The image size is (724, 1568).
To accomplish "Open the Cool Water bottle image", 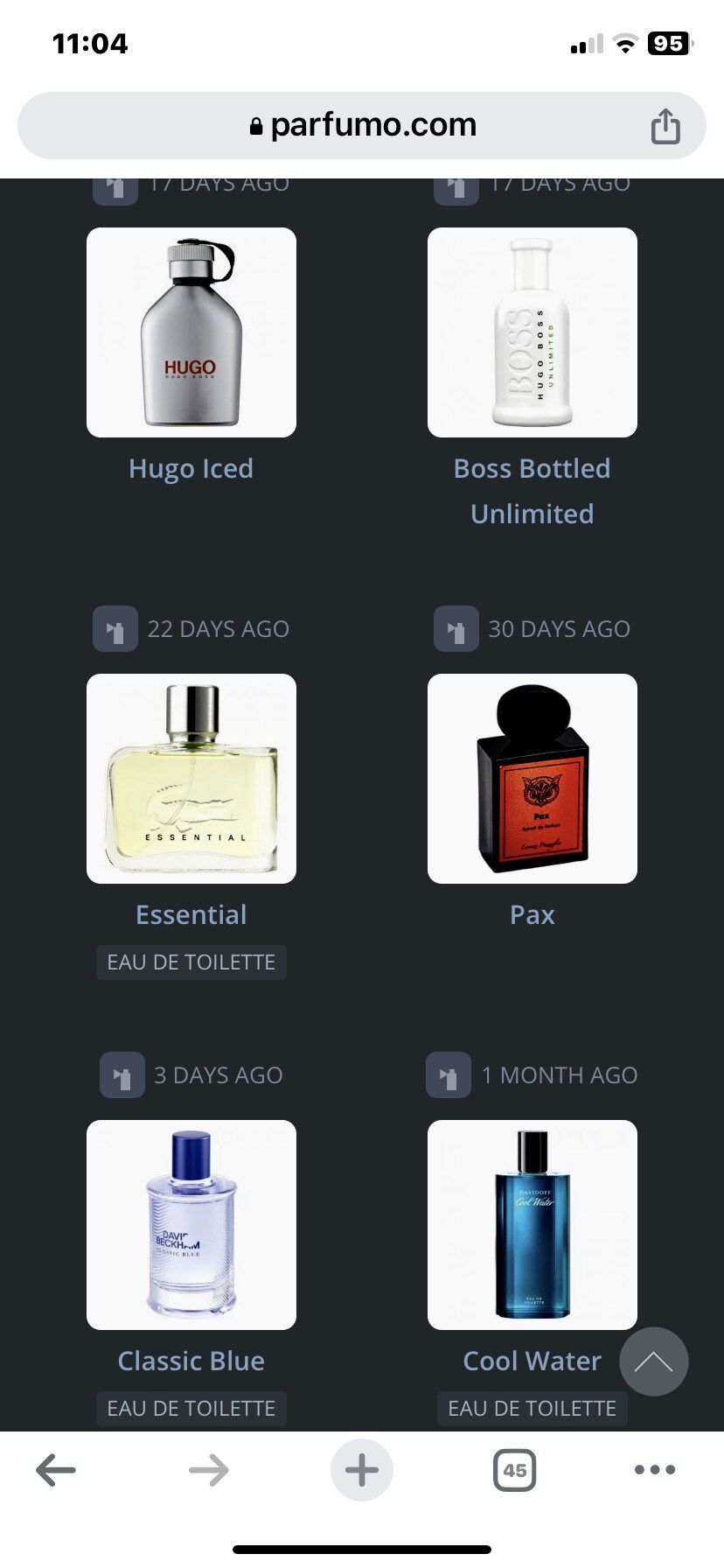I will tap(533, 1225).
